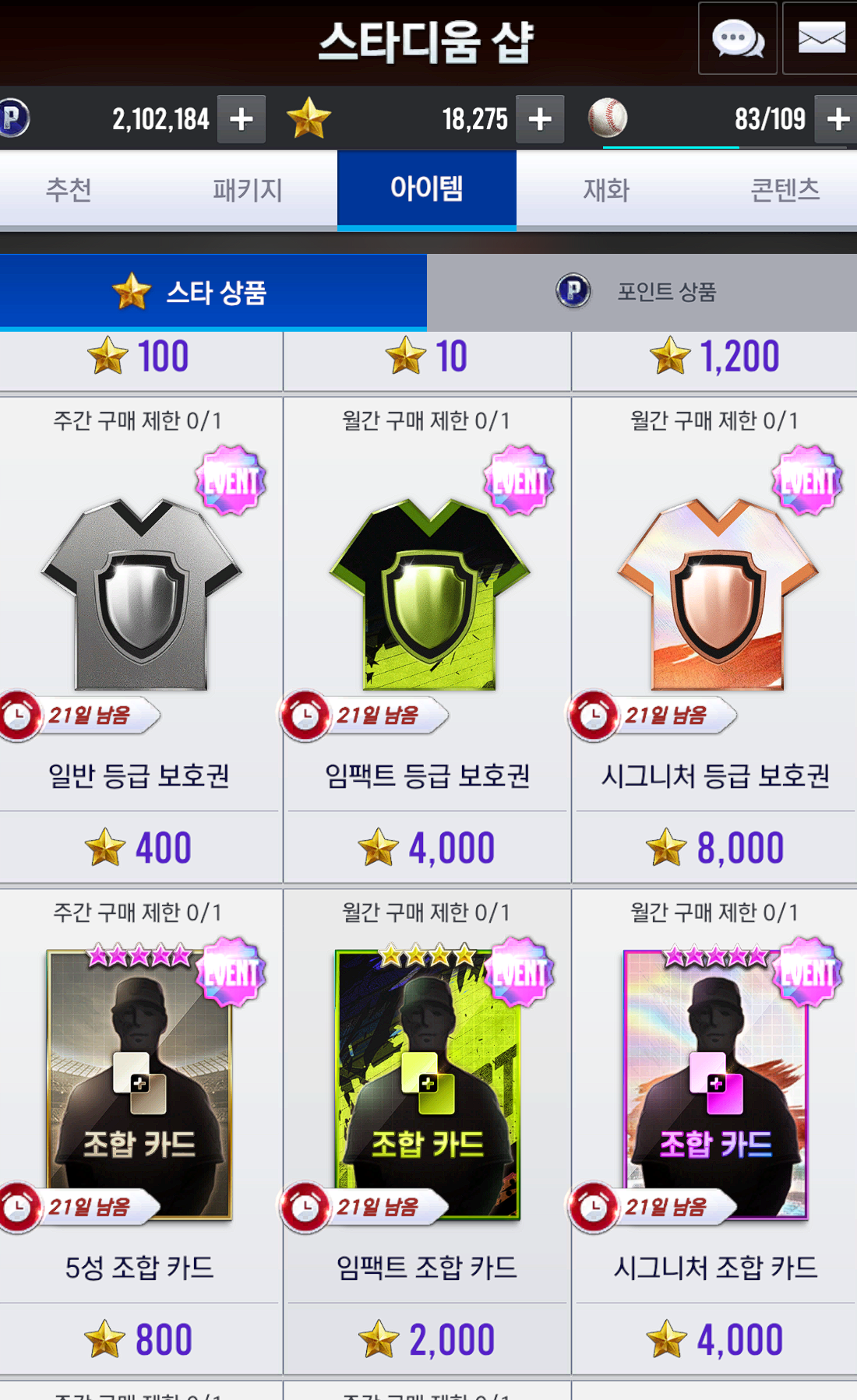Switch to 포인트 상품 section
Viewport: 857px width, 1400px height.
tap(642, 292)
